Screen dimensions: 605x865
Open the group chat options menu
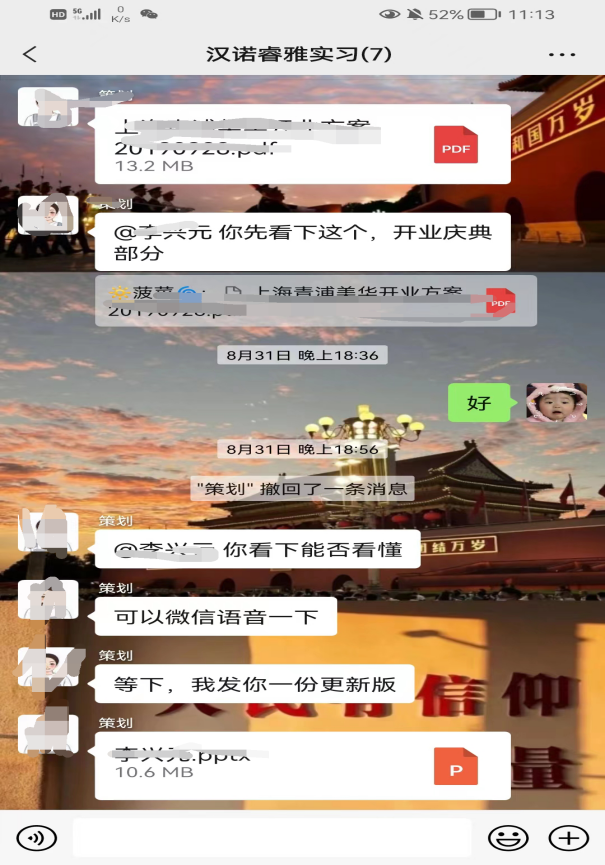click(562, 55)
